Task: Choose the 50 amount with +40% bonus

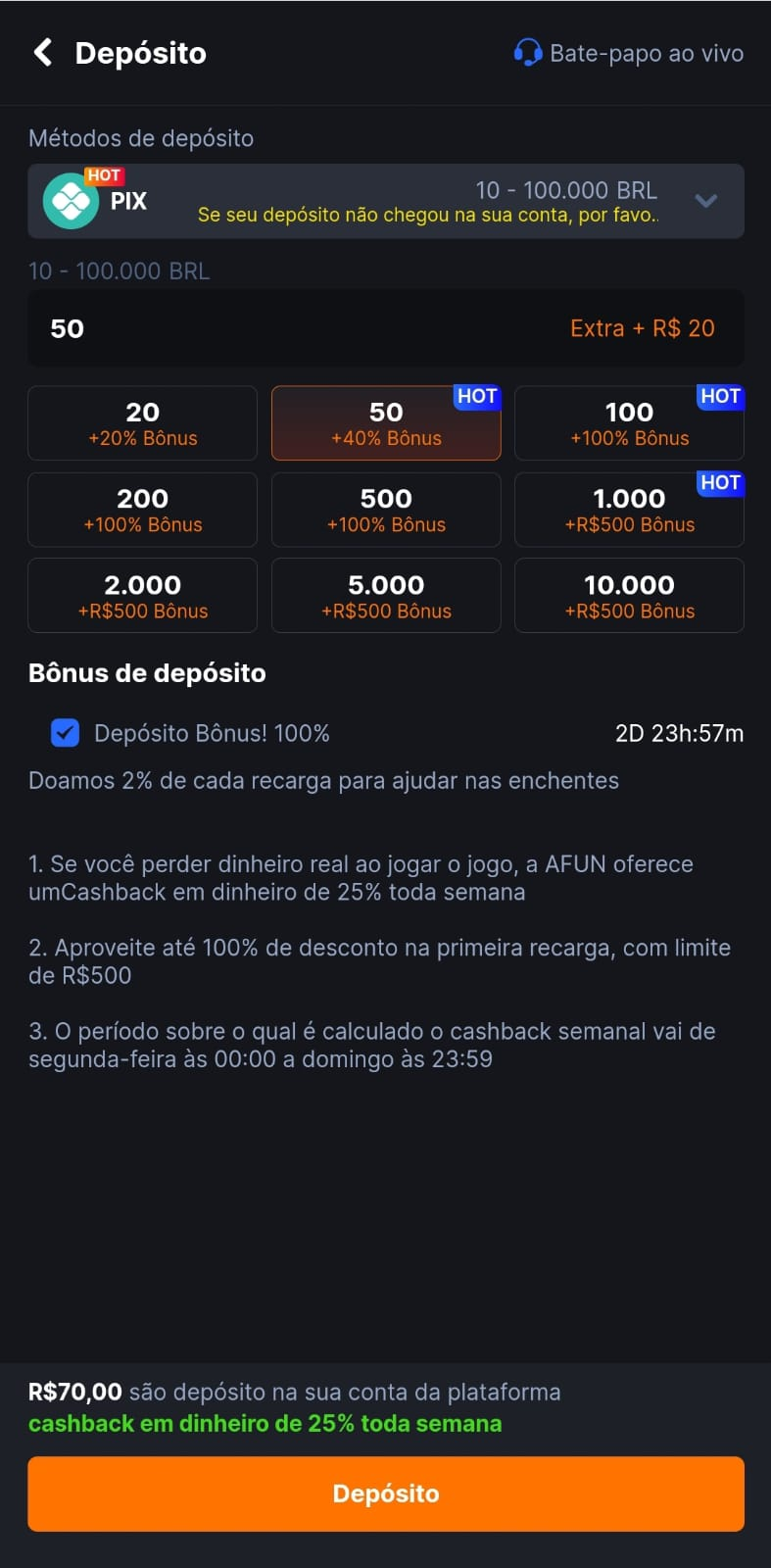Action: [386, 423]
